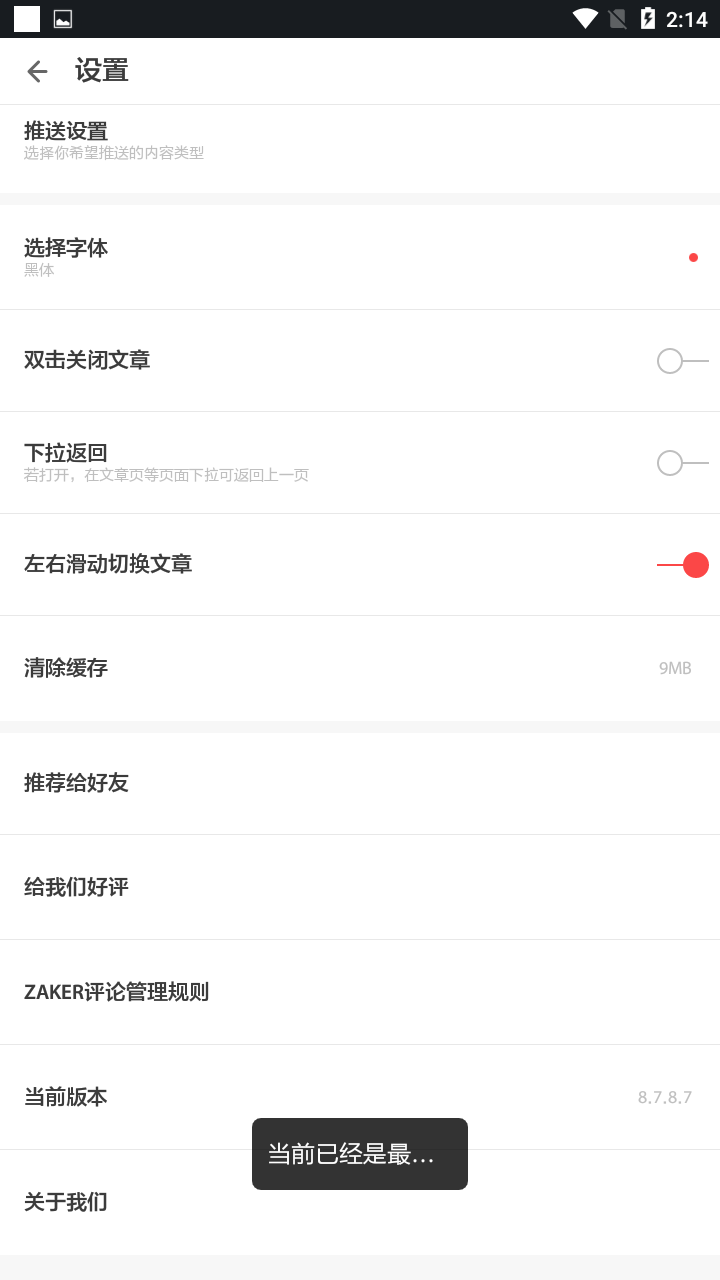Open 推送设置 push settings
720x1280 pixels.
point(360,141)
